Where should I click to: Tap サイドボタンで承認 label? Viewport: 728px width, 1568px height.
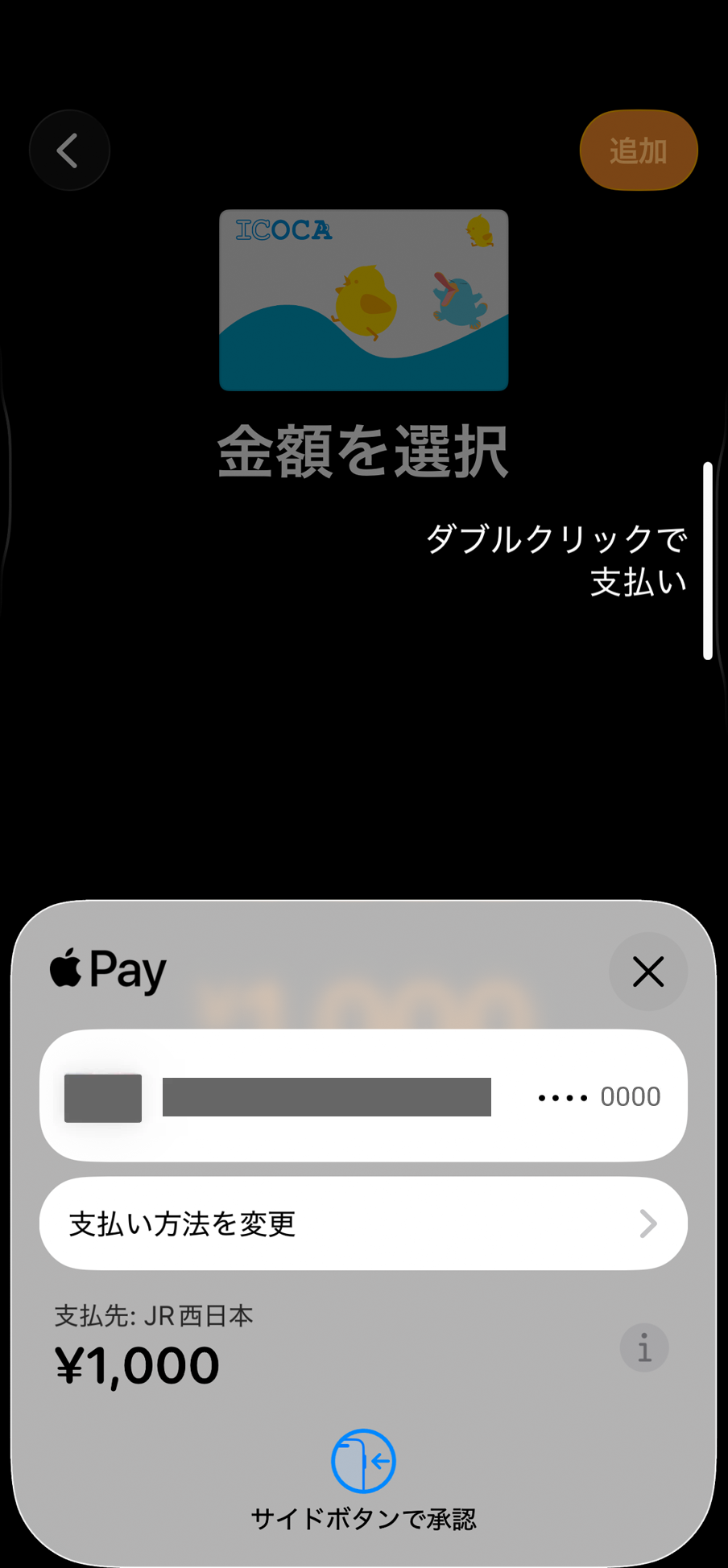[363, 1516]
